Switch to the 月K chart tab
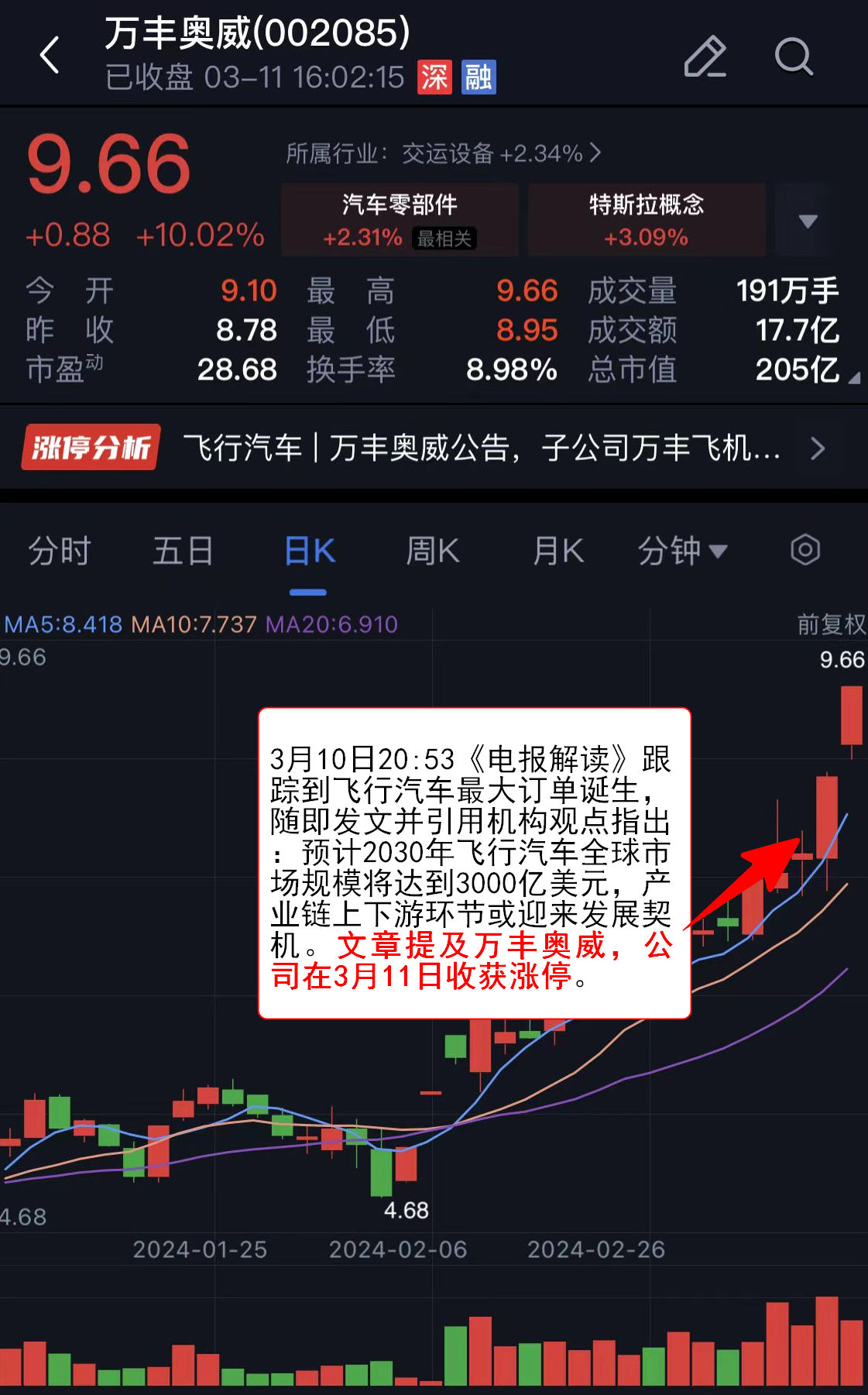 click(558, 551)
